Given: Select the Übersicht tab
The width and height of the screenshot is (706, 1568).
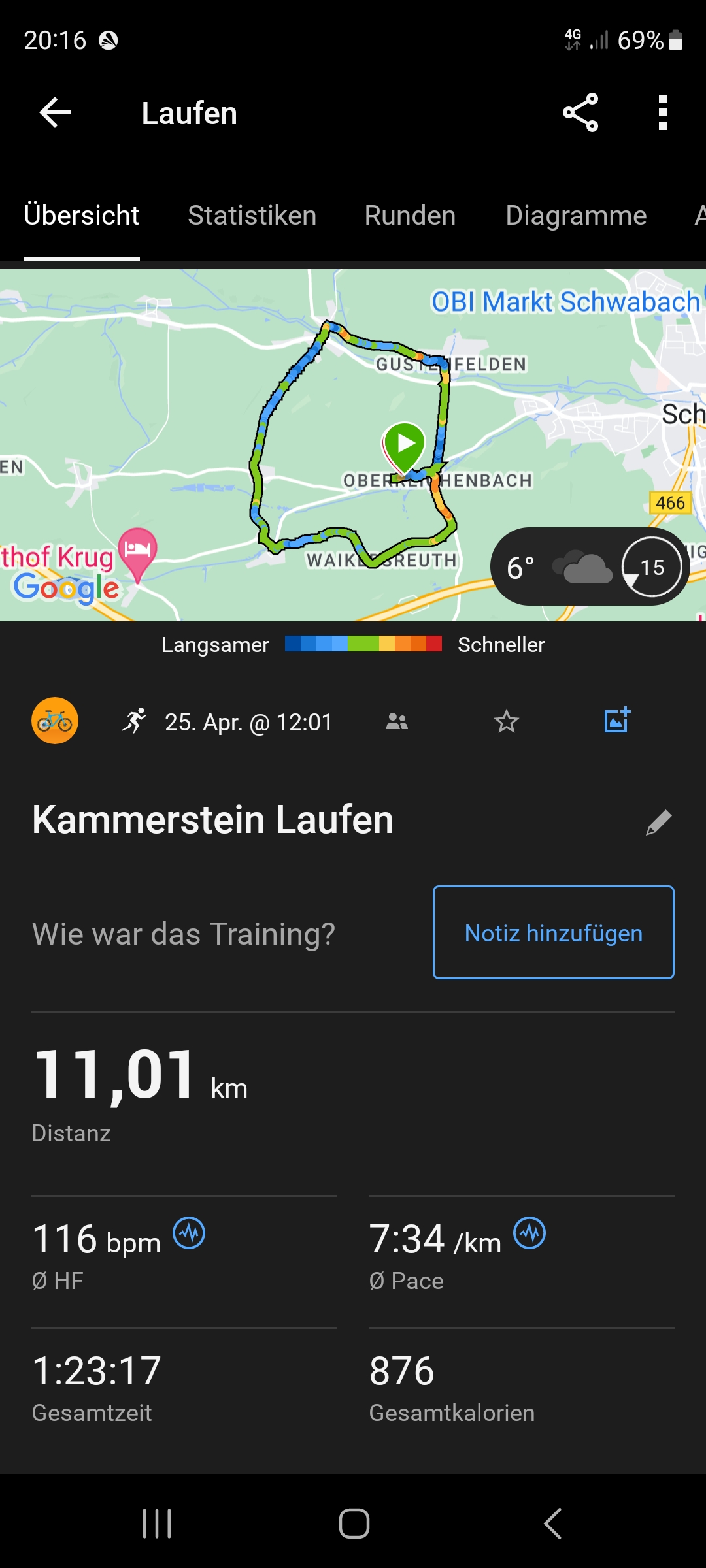Looking at the screenshot, I should pyautogui.click(x=82, y=216).
